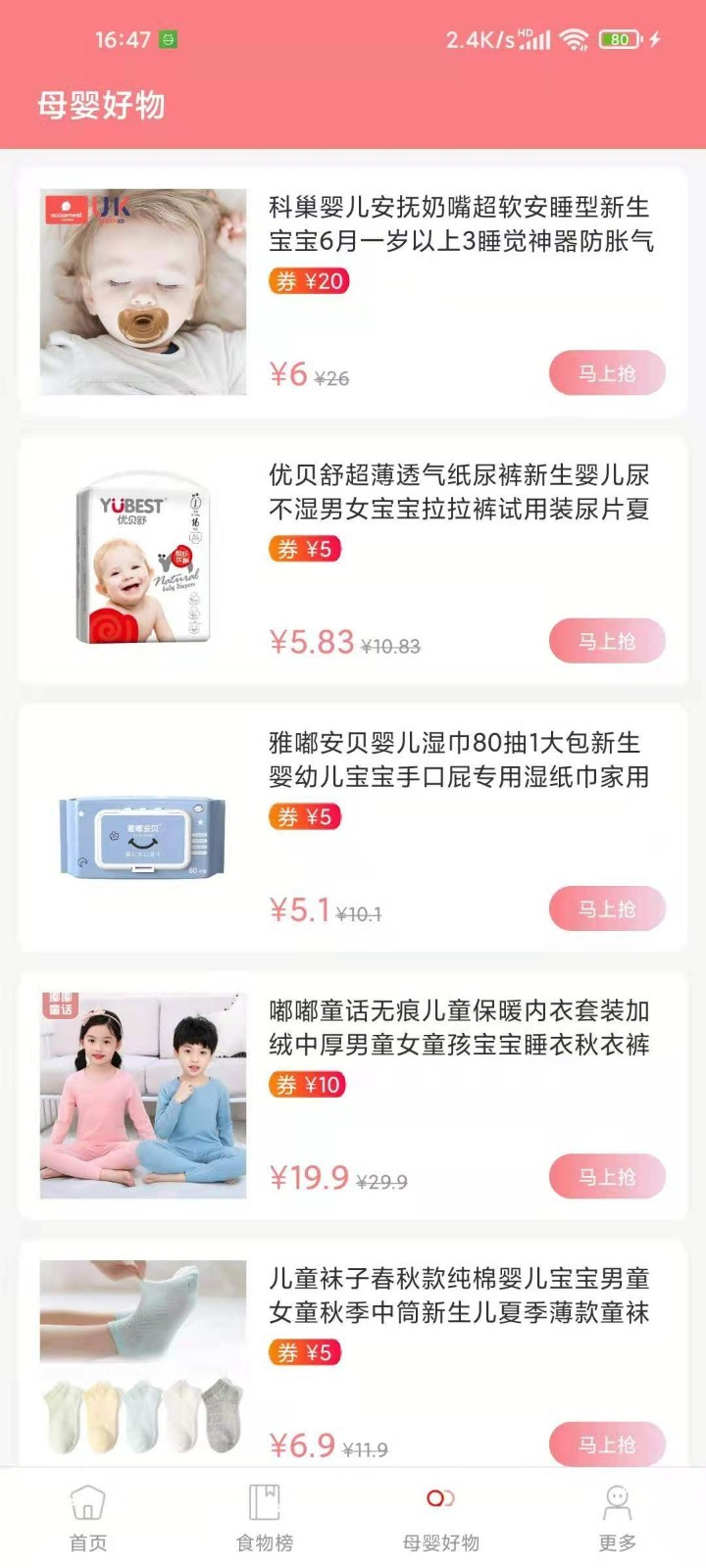The height and width of the screenshot is (1568, 706).
Task: Grab the 优贝舒纸尿裤 deal with 马上抢
Action: coord(607,642)
